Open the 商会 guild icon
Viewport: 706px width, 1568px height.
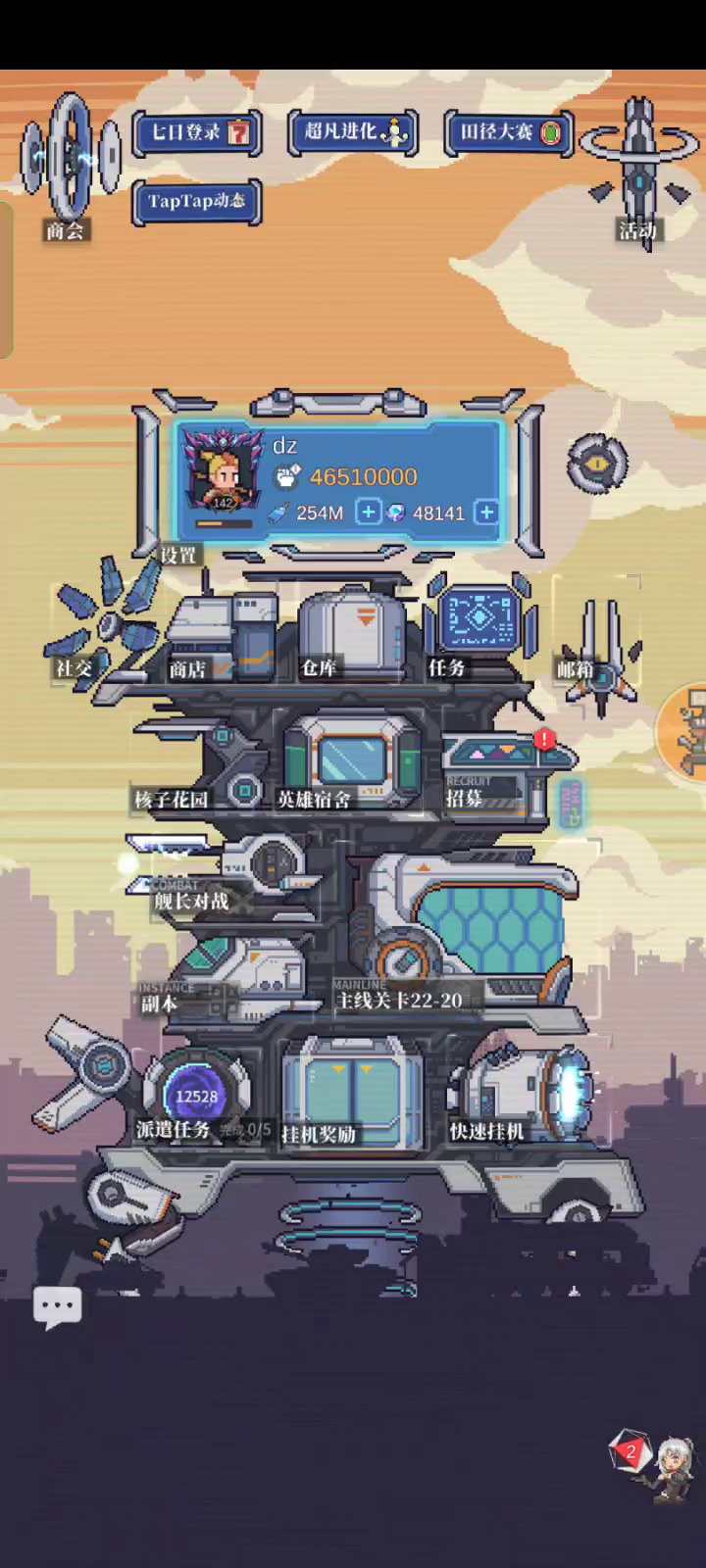pyautogui.click(x=69, y=167)
